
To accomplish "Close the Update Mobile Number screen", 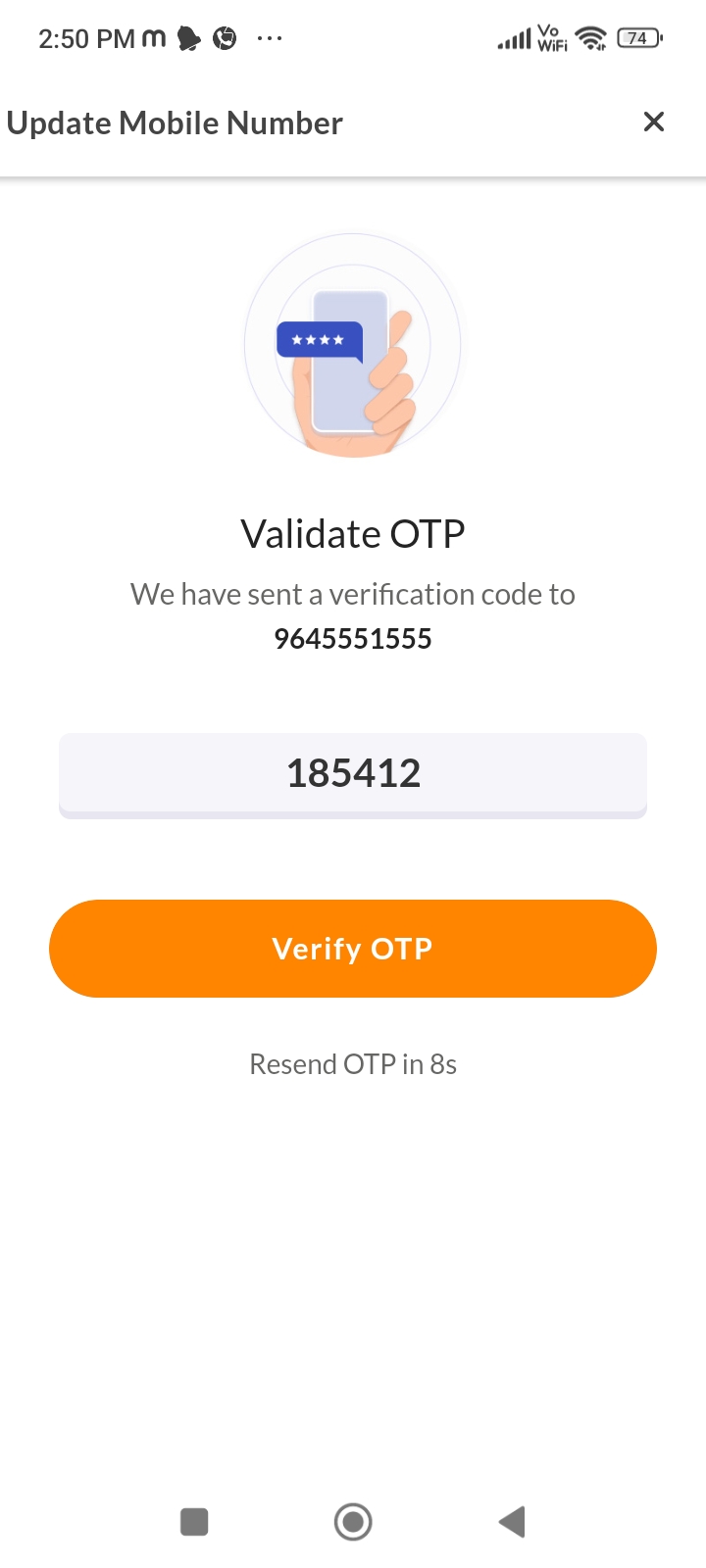I will 653,122.
